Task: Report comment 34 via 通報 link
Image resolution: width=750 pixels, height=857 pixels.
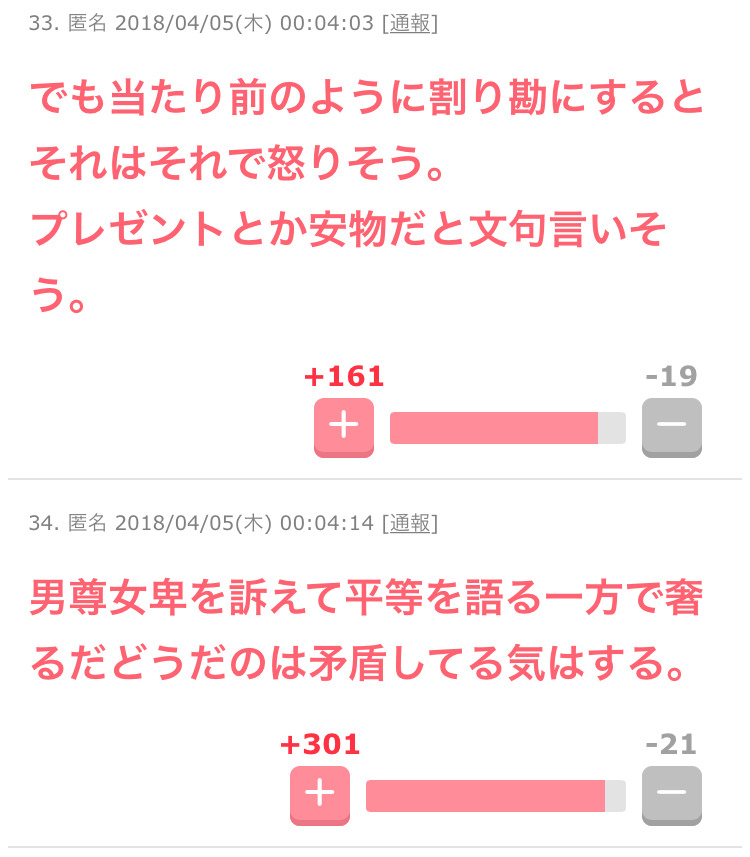Action: point(410,523)
